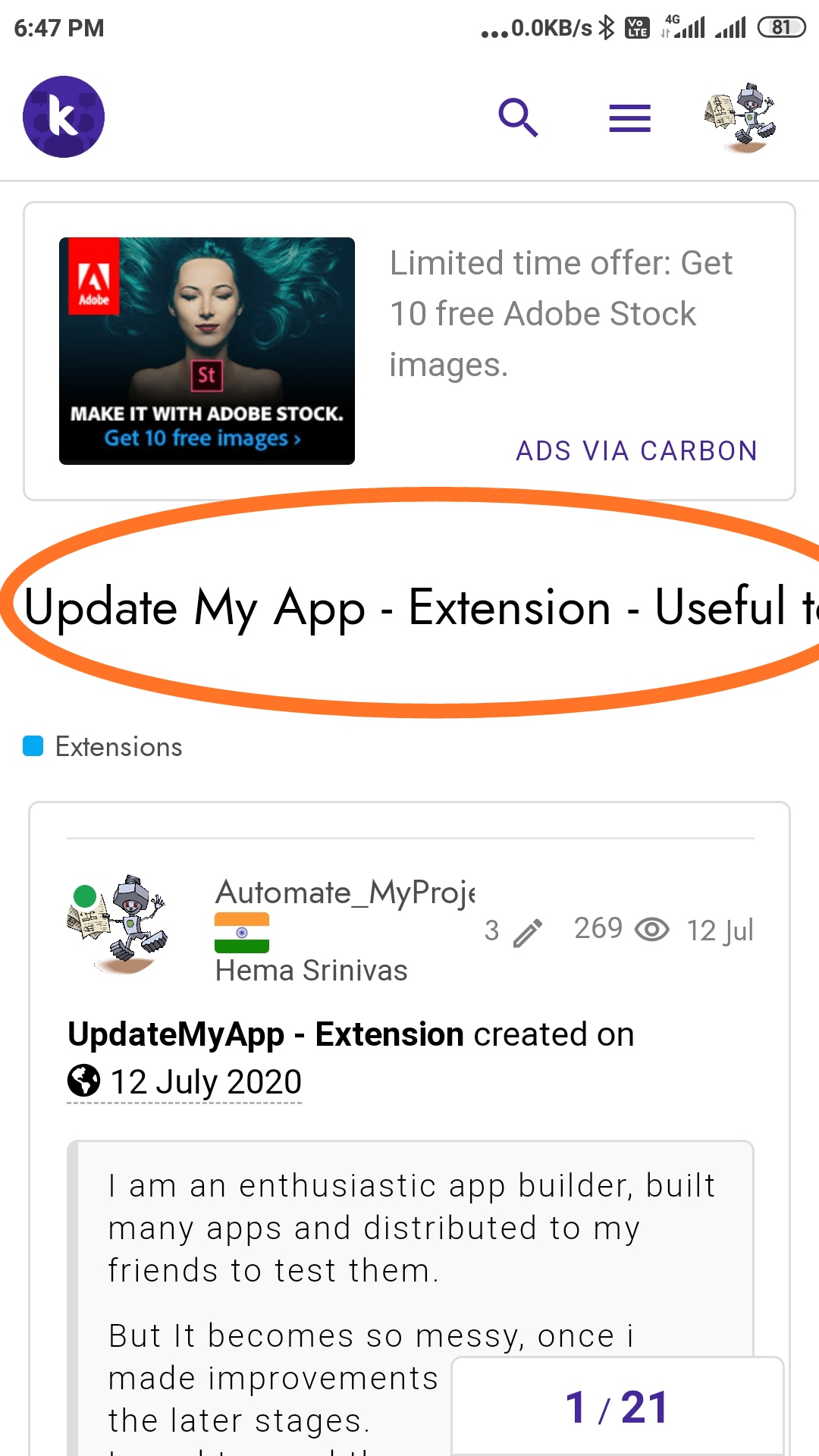This screenshot has height=1456, width=819.
Task: Open your profile avatar in header
Action: 741,118
